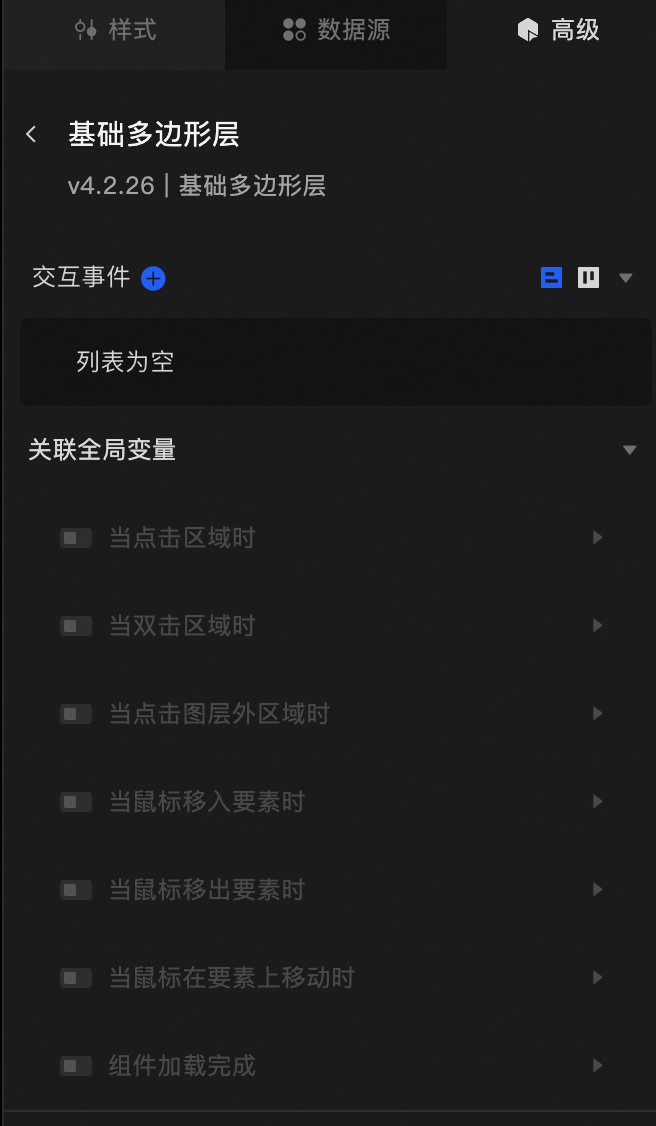This screenshot has height=1126, width=656.
Task: Enable the 当双击区域时 switch
Action: tap(76, 626)
